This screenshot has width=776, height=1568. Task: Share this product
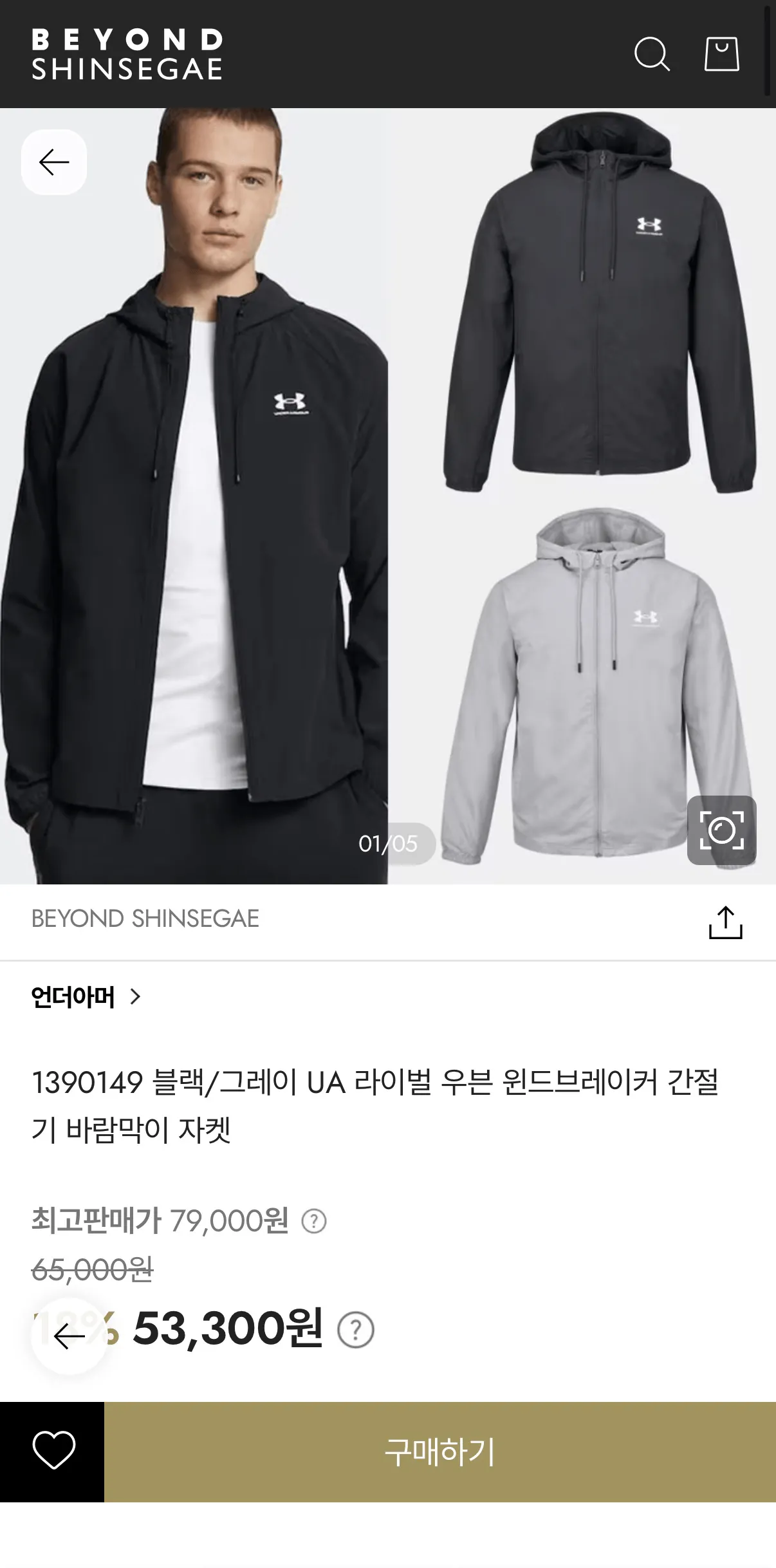click(725, 922)
